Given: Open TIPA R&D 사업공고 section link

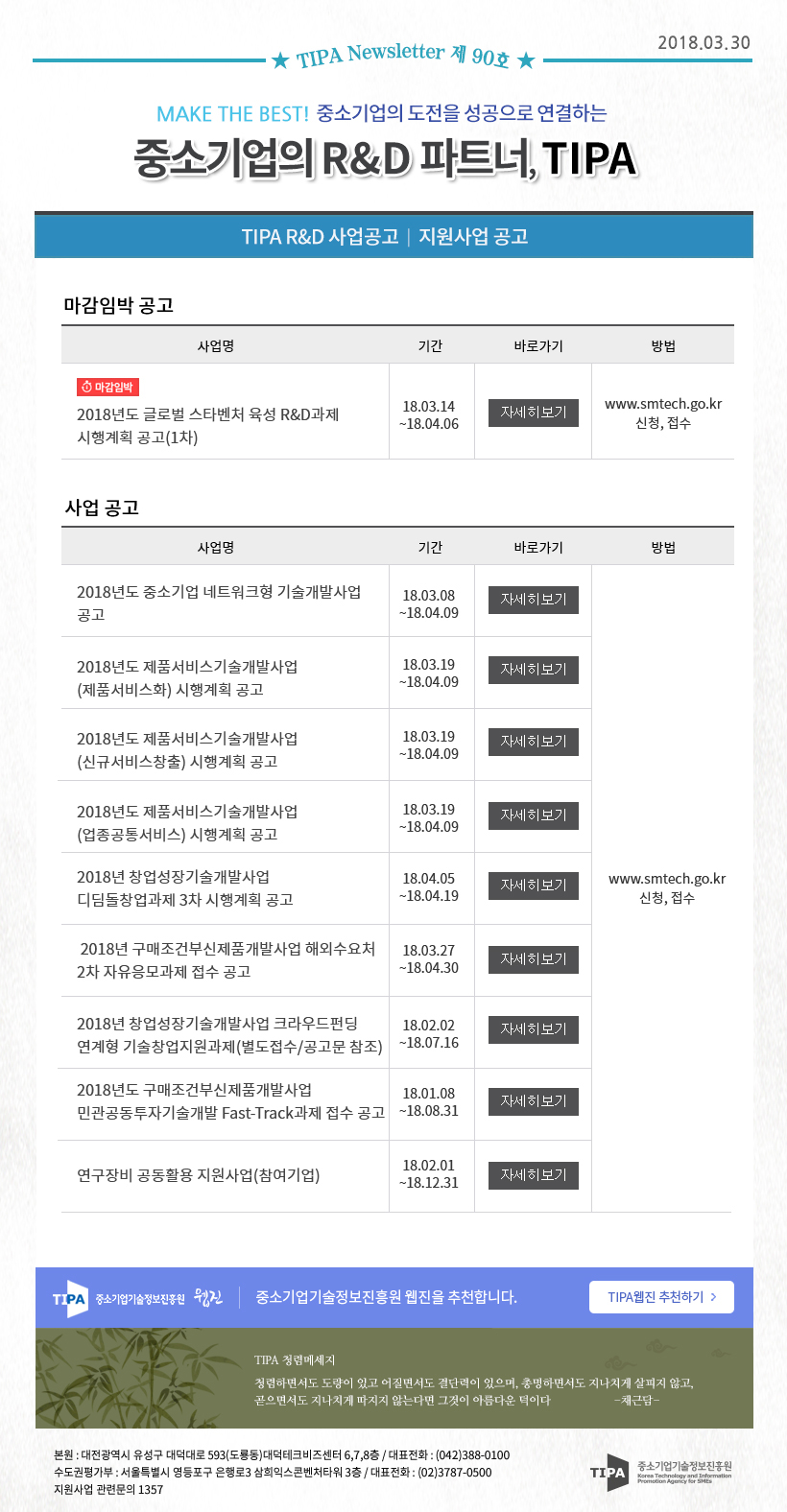Looking at the screenshot, I should [320, 237].
